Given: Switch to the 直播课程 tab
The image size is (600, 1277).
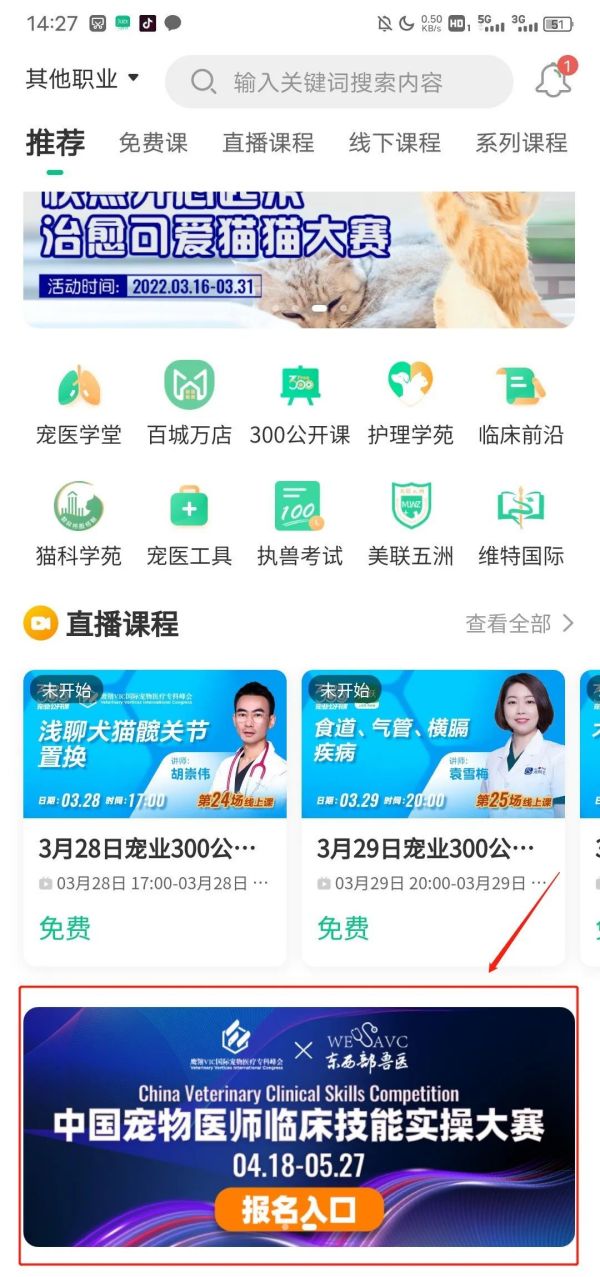Looking at the screenshot, I should coord(268,143).
